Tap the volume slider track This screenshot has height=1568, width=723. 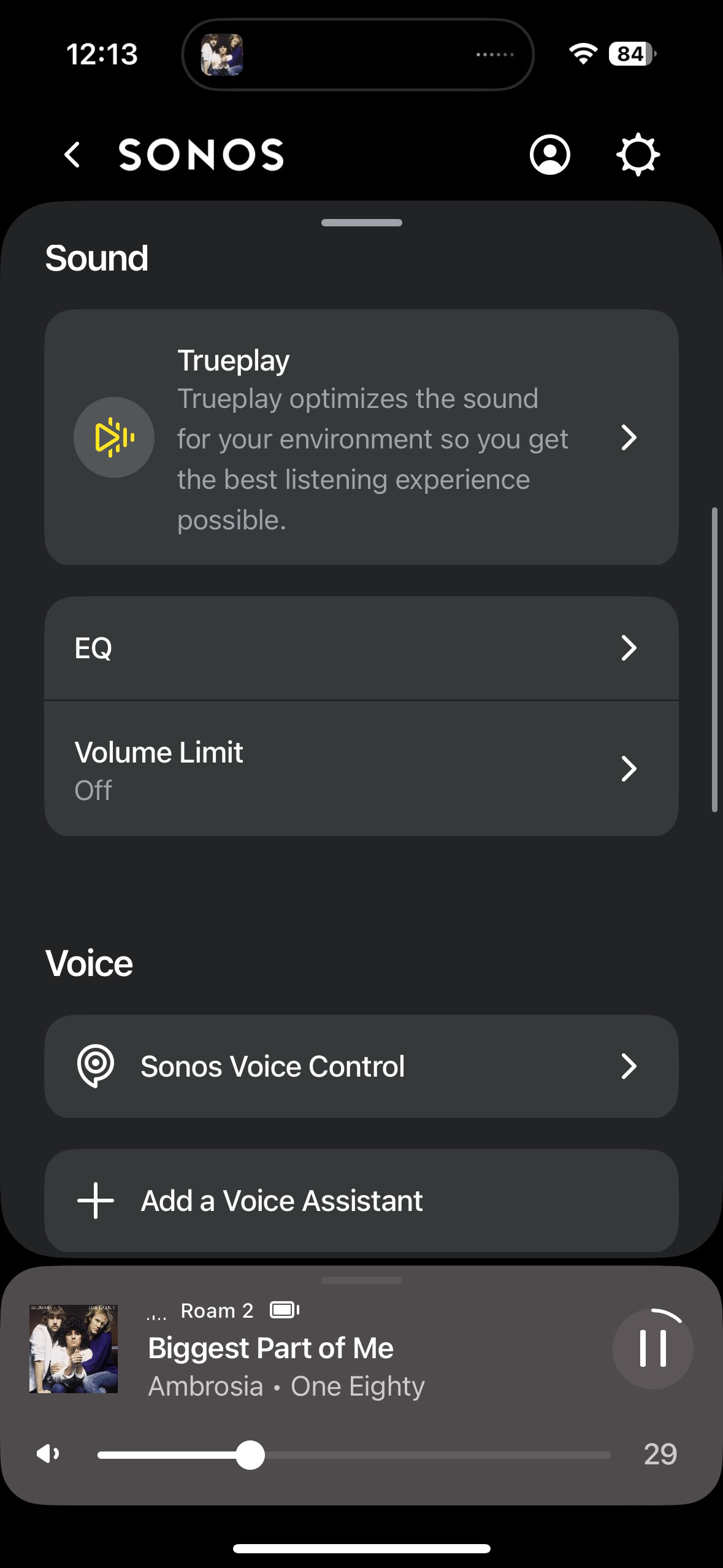(x=354, y=1455)
